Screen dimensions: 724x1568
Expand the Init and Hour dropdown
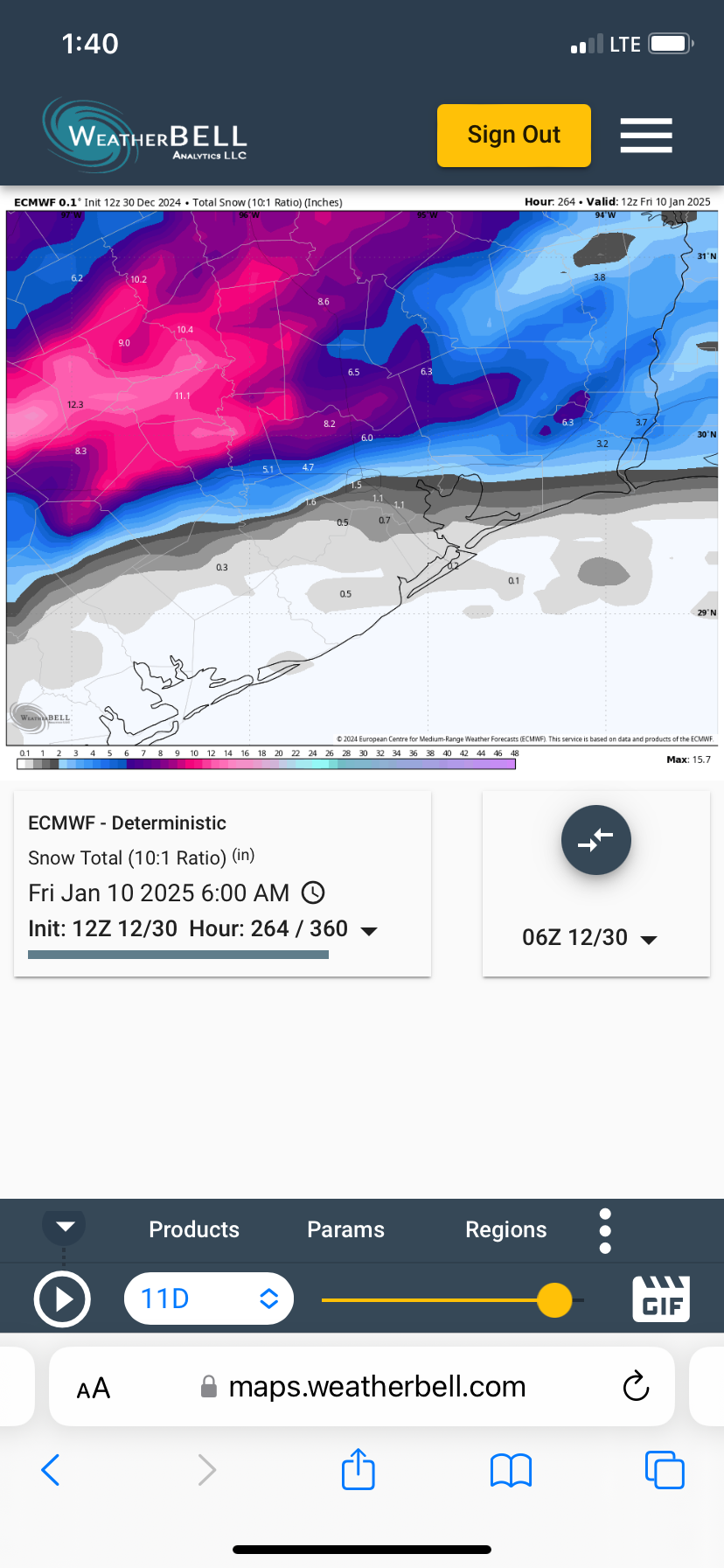click(369, 930)
